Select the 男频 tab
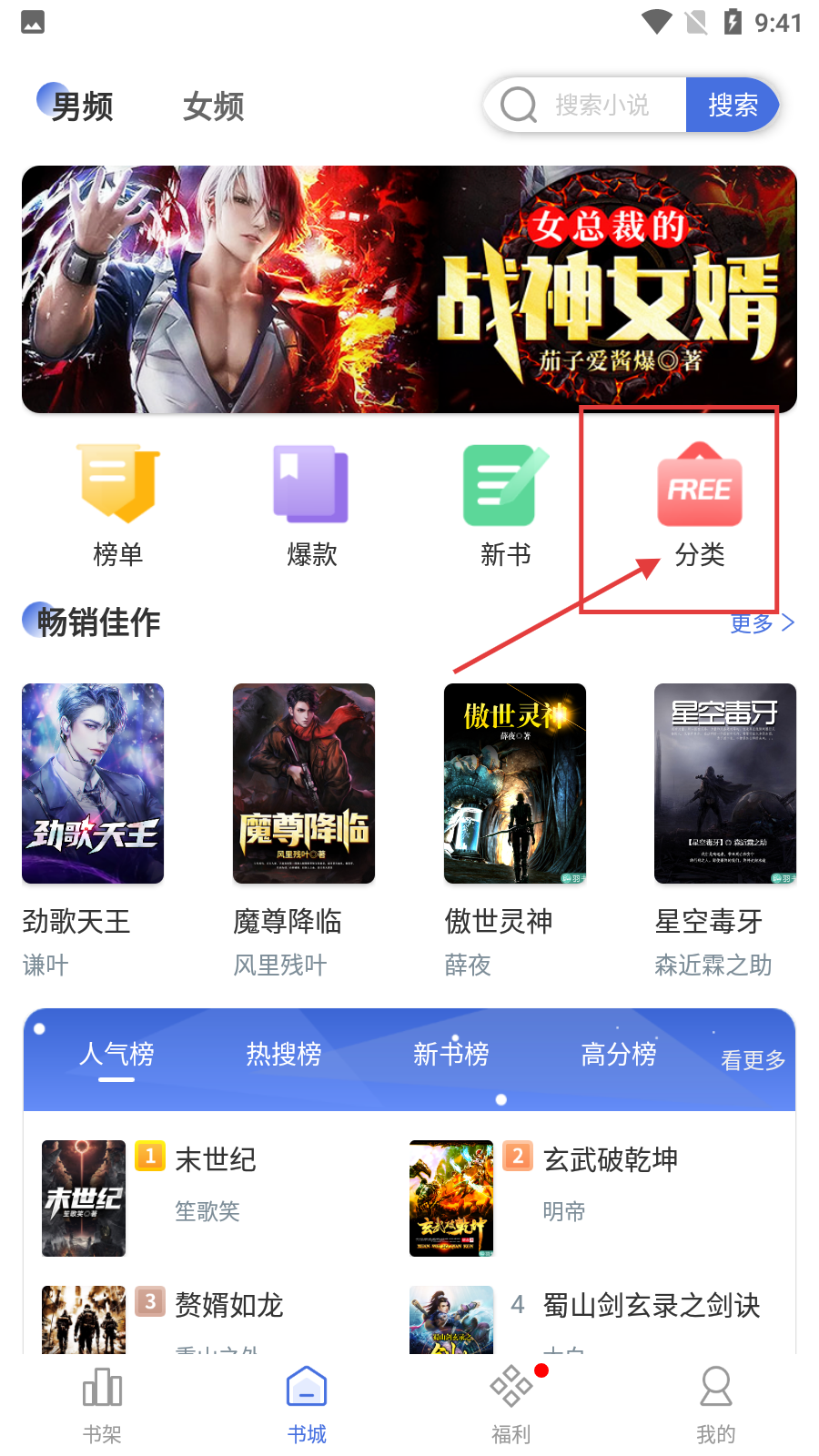Viewport: 819px width, 1456px height. tap(80, 106)
